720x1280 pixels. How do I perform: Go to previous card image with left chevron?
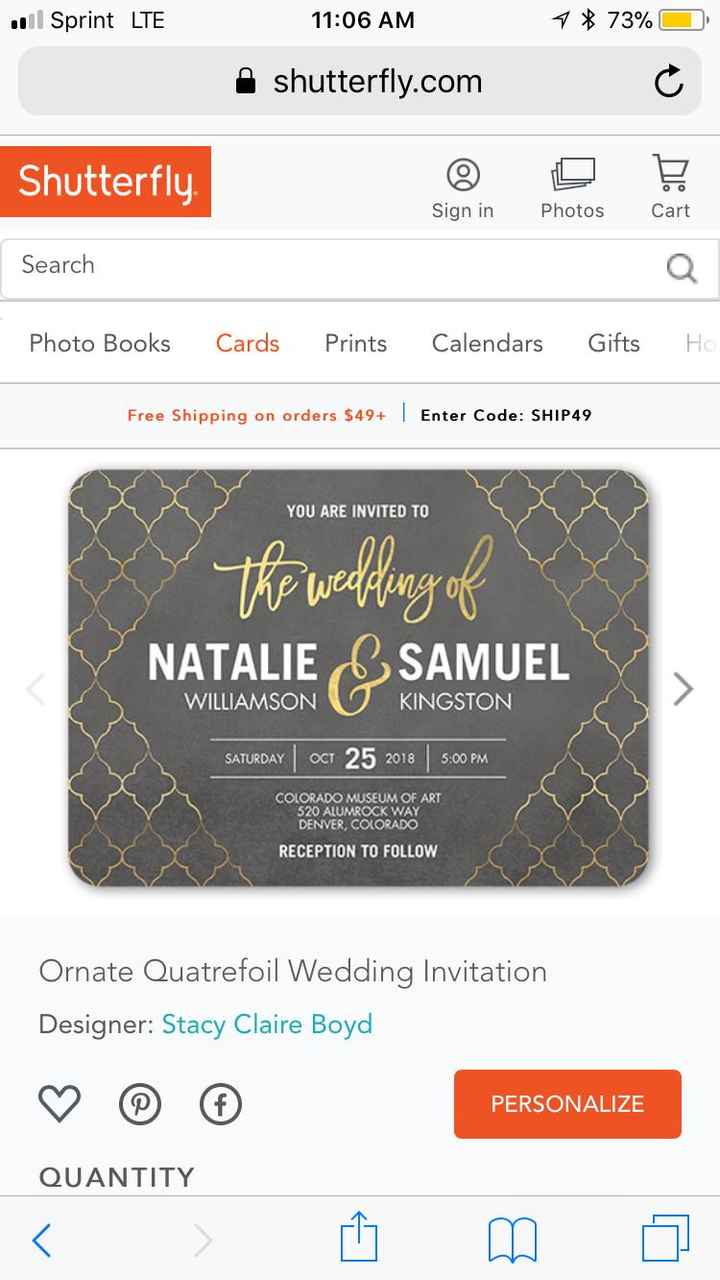(37, 688)
